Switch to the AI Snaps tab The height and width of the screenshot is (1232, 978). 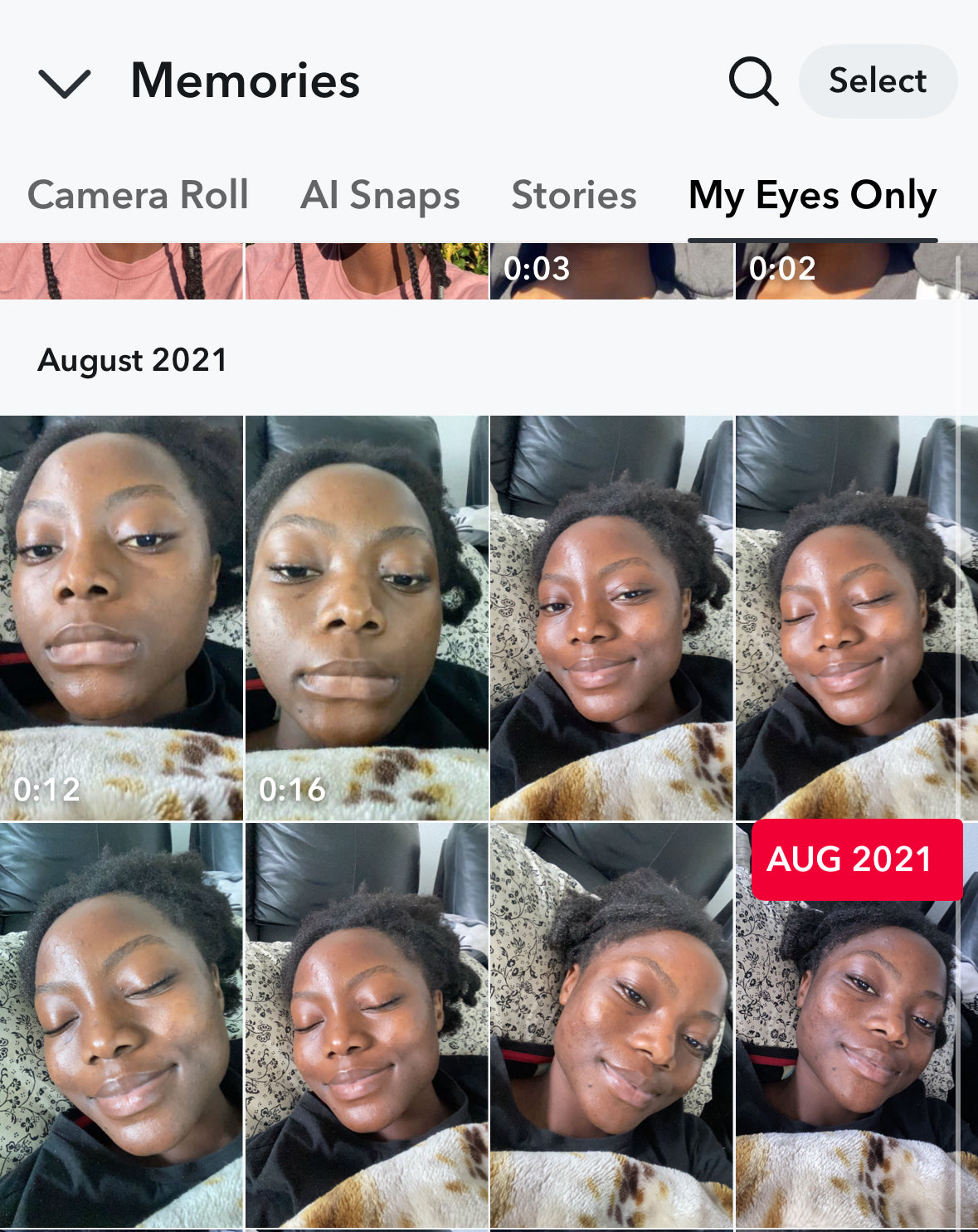click(x=380, y=196)
